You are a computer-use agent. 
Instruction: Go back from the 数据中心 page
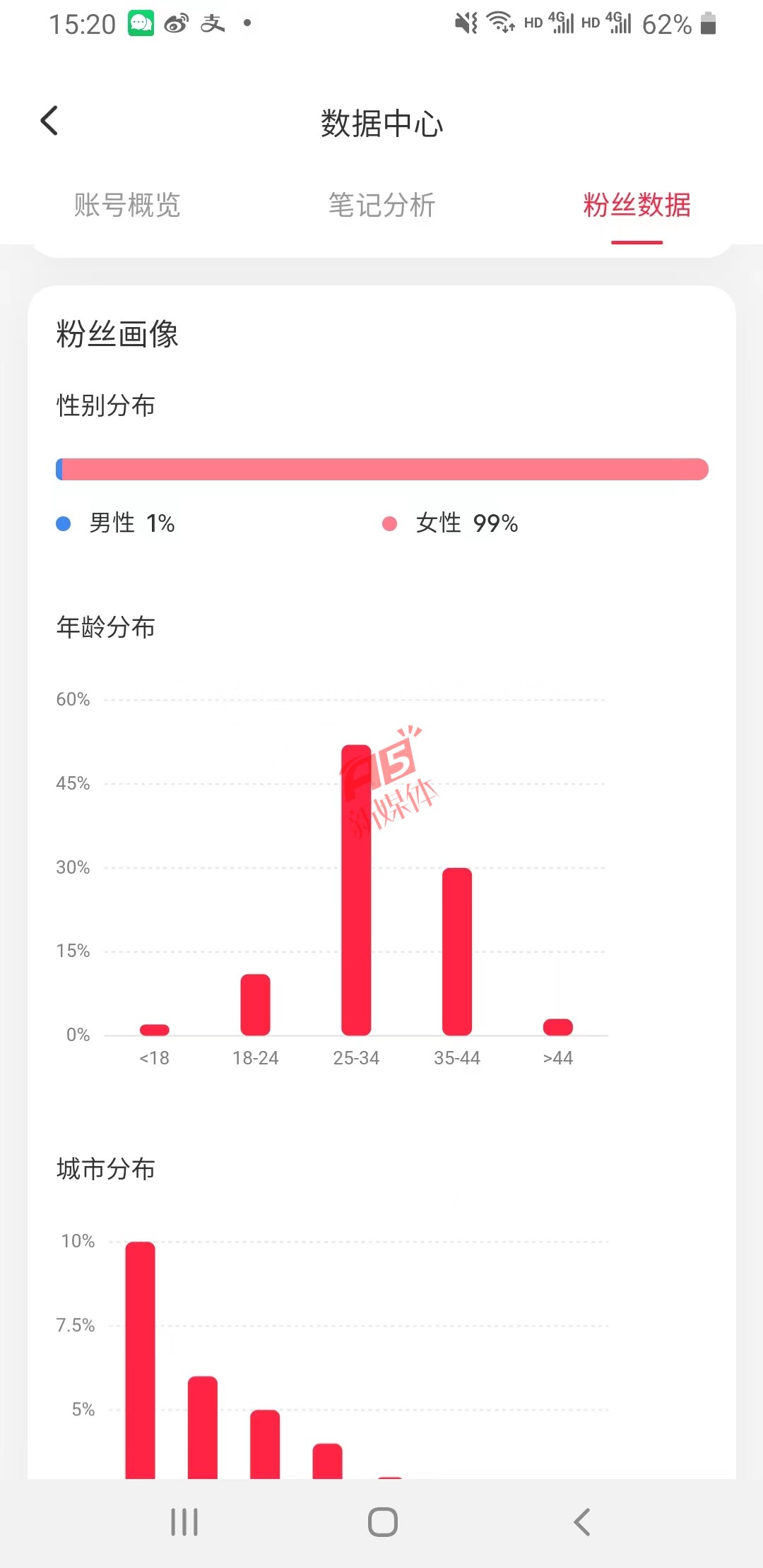49,121
